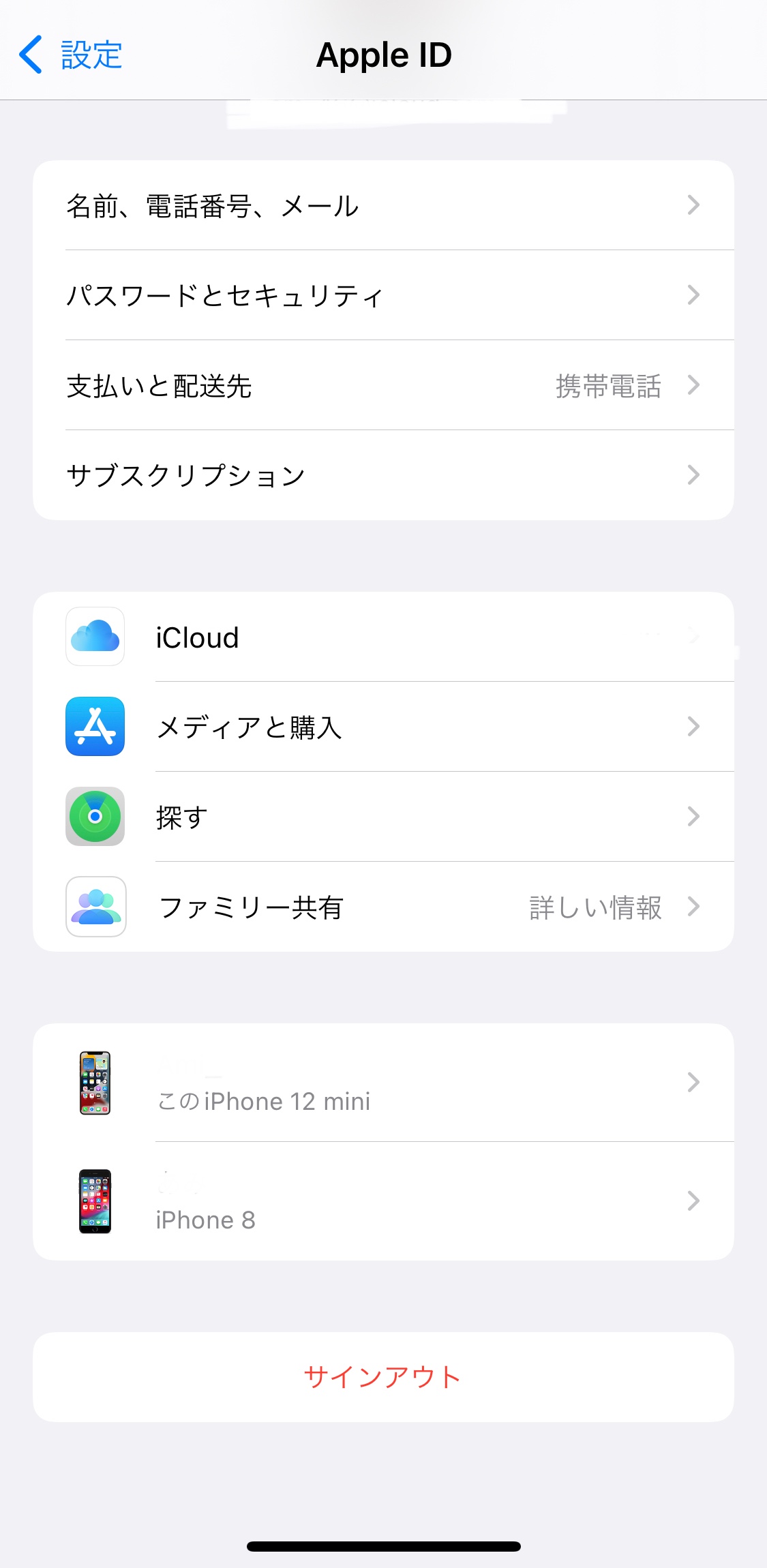This screenshot has width=767, height=1568.
Task: View サブスクリプション
Action: [382, 475]
